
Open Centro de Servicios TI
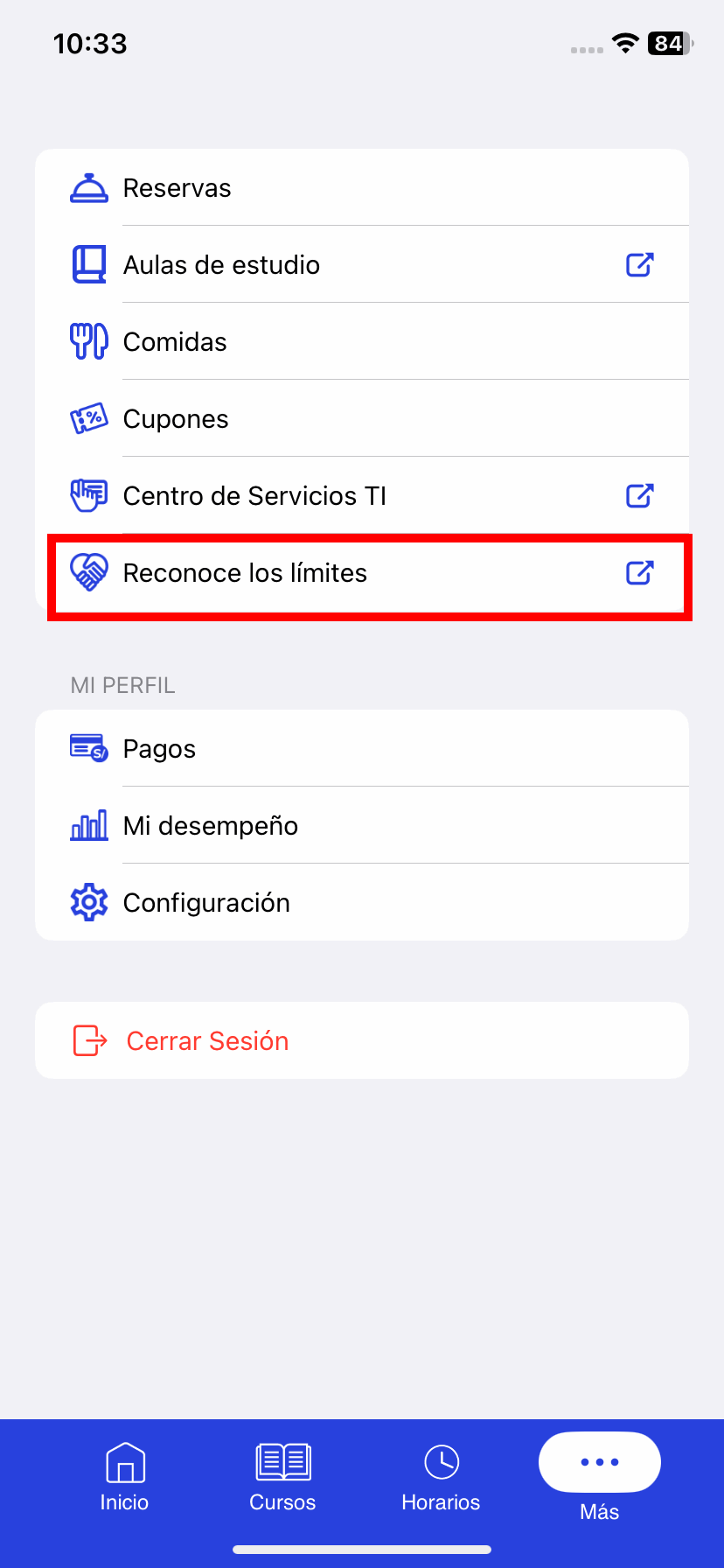tap(362, 496)
